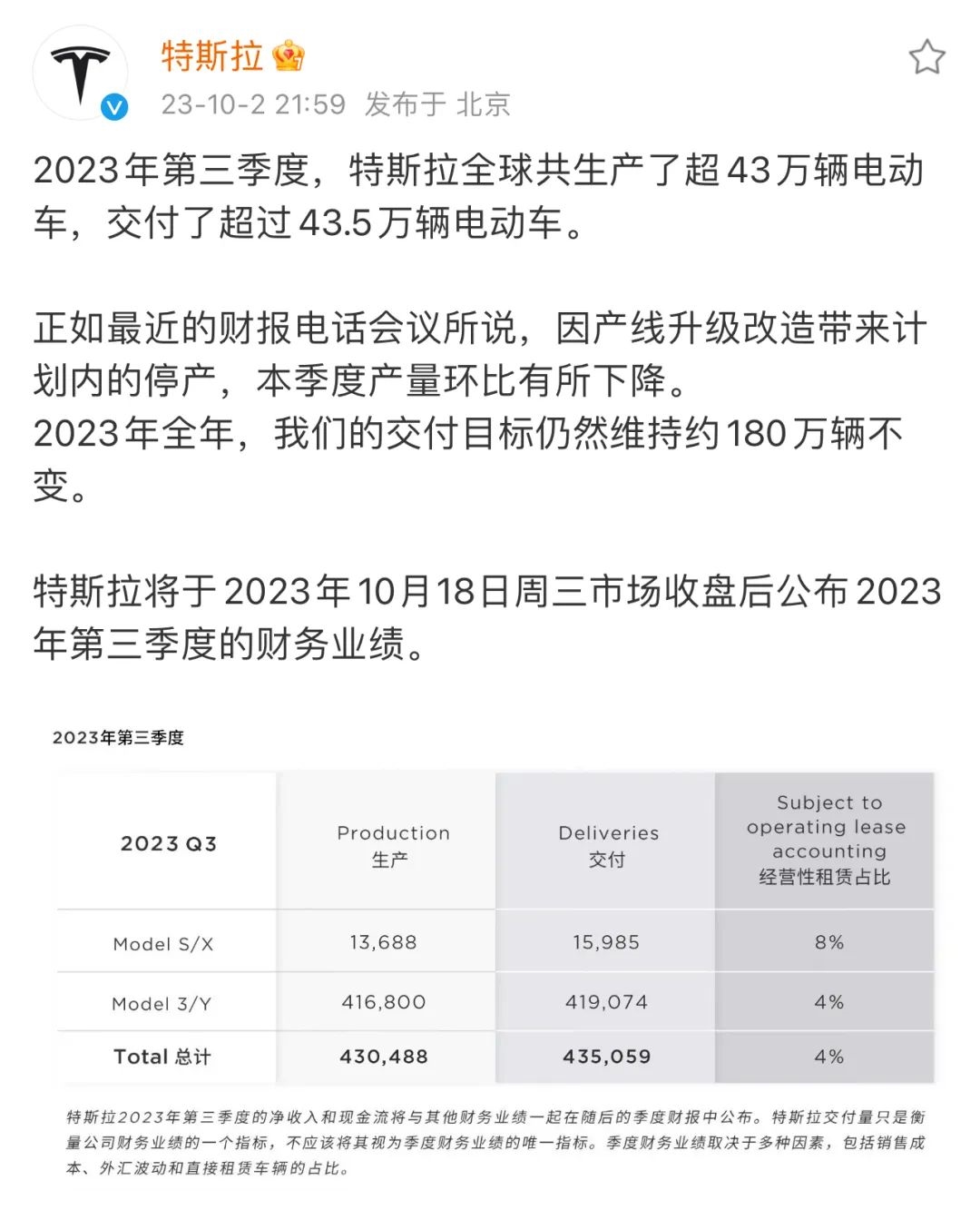Image resolution: width=980 pixels, height=1210 pixels.
Task: Open the 特斯拉 account name
Action: tap(212, 56)
